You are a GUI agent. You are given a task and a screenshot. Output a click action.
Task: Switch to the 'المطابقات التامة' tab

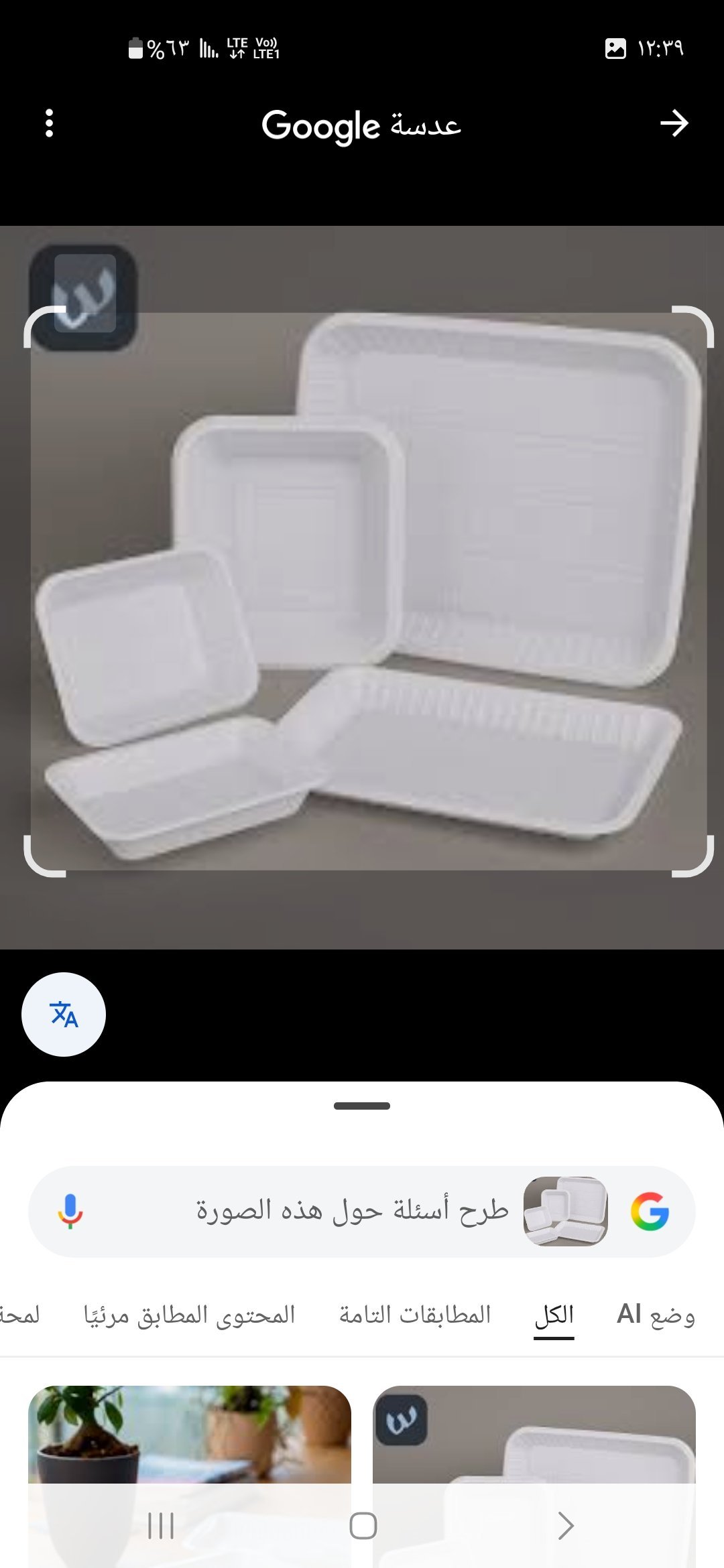point(415,1315)
